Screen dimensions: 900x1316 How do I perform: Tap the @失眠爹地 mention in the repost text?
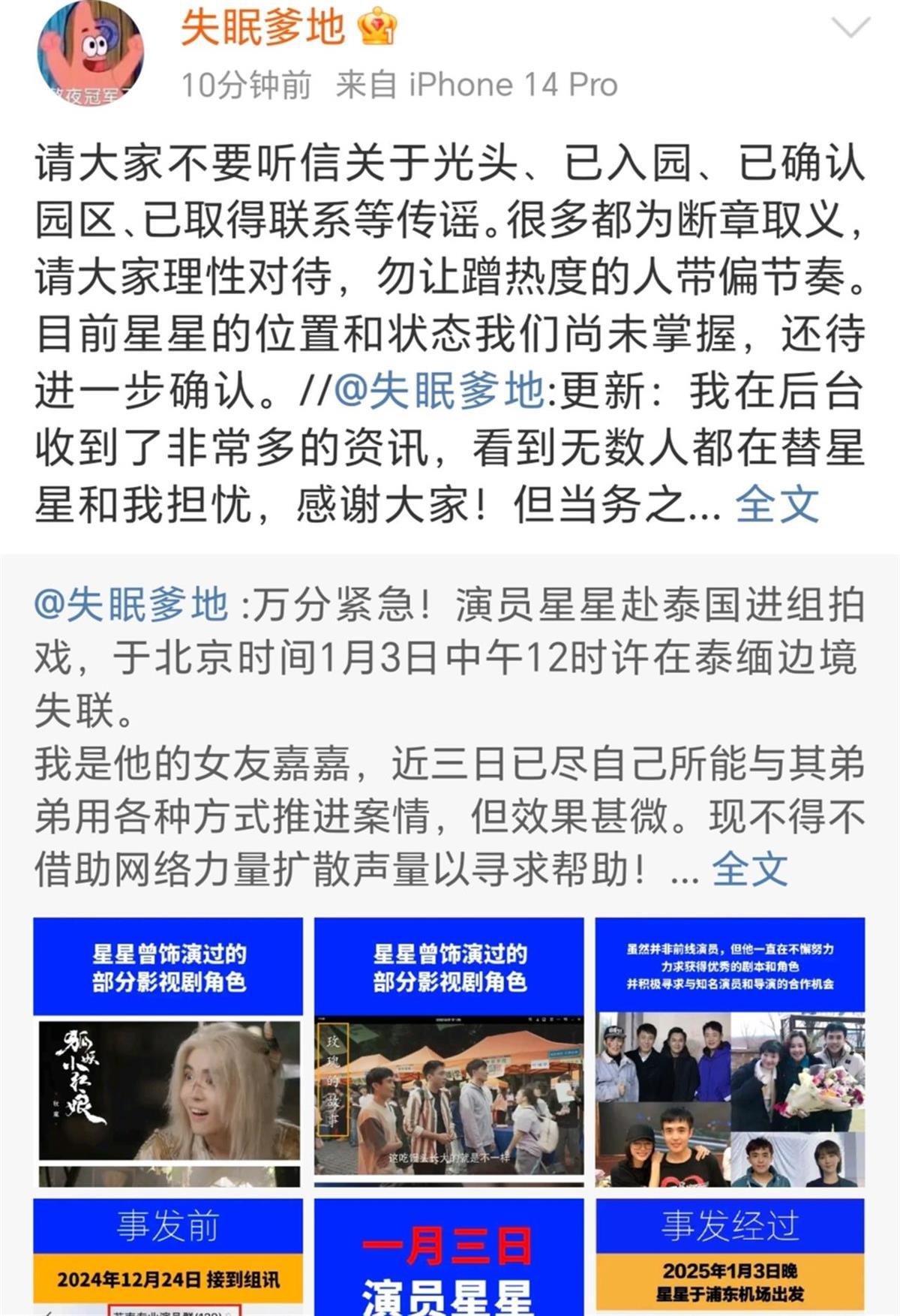[439, 391]
